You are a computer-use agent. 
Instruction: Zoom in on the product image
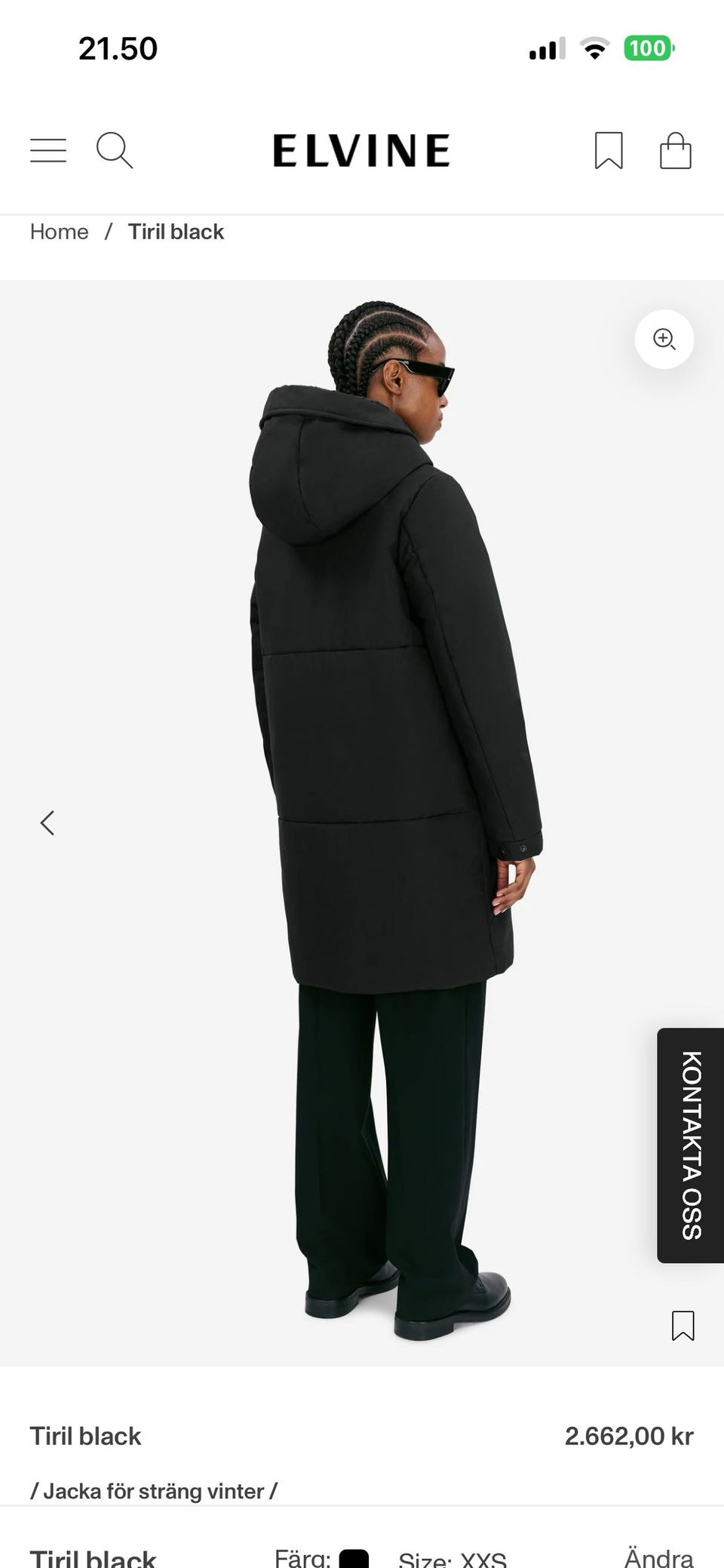click(x=664, y=339)
